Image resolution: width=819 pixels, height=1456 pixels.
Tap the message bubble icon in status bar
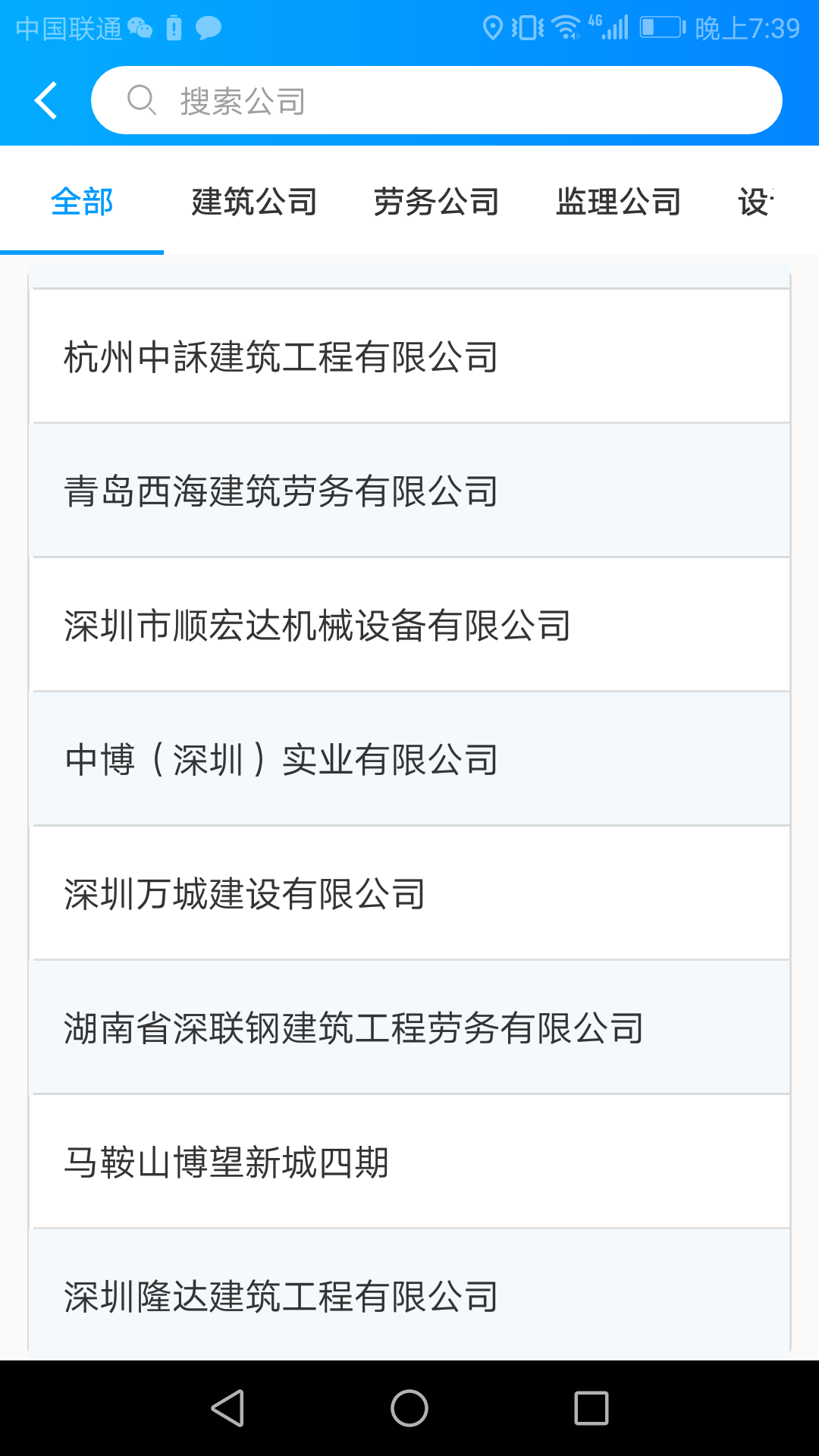[x=208, y=27]
